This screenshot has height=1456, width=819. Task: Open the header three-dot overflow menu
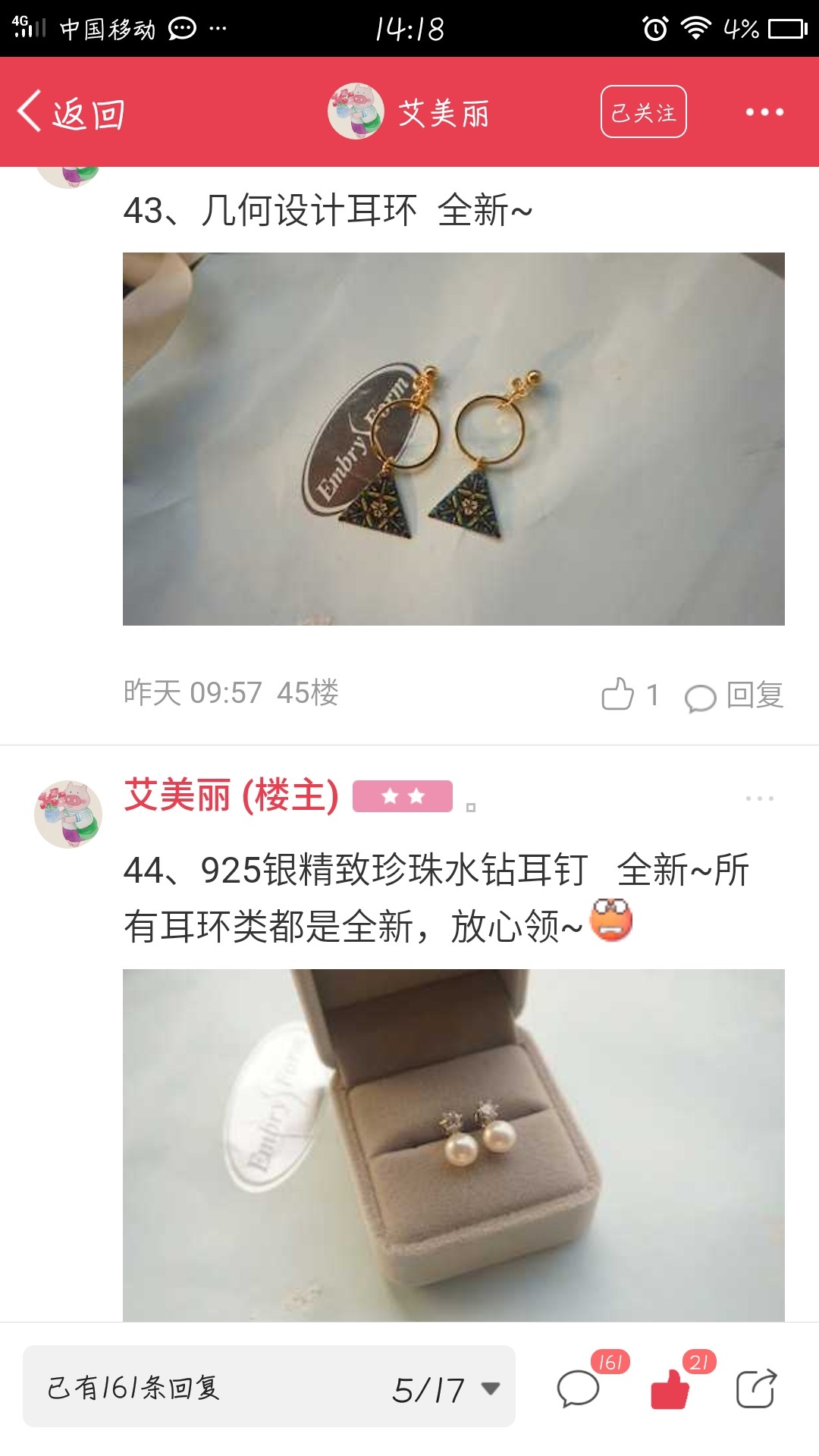764,112
